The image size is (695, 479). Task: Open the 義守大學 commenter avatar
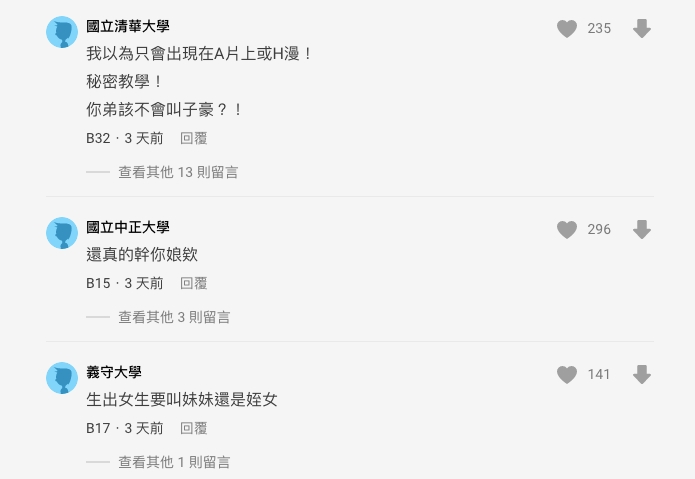click(62, 379)
